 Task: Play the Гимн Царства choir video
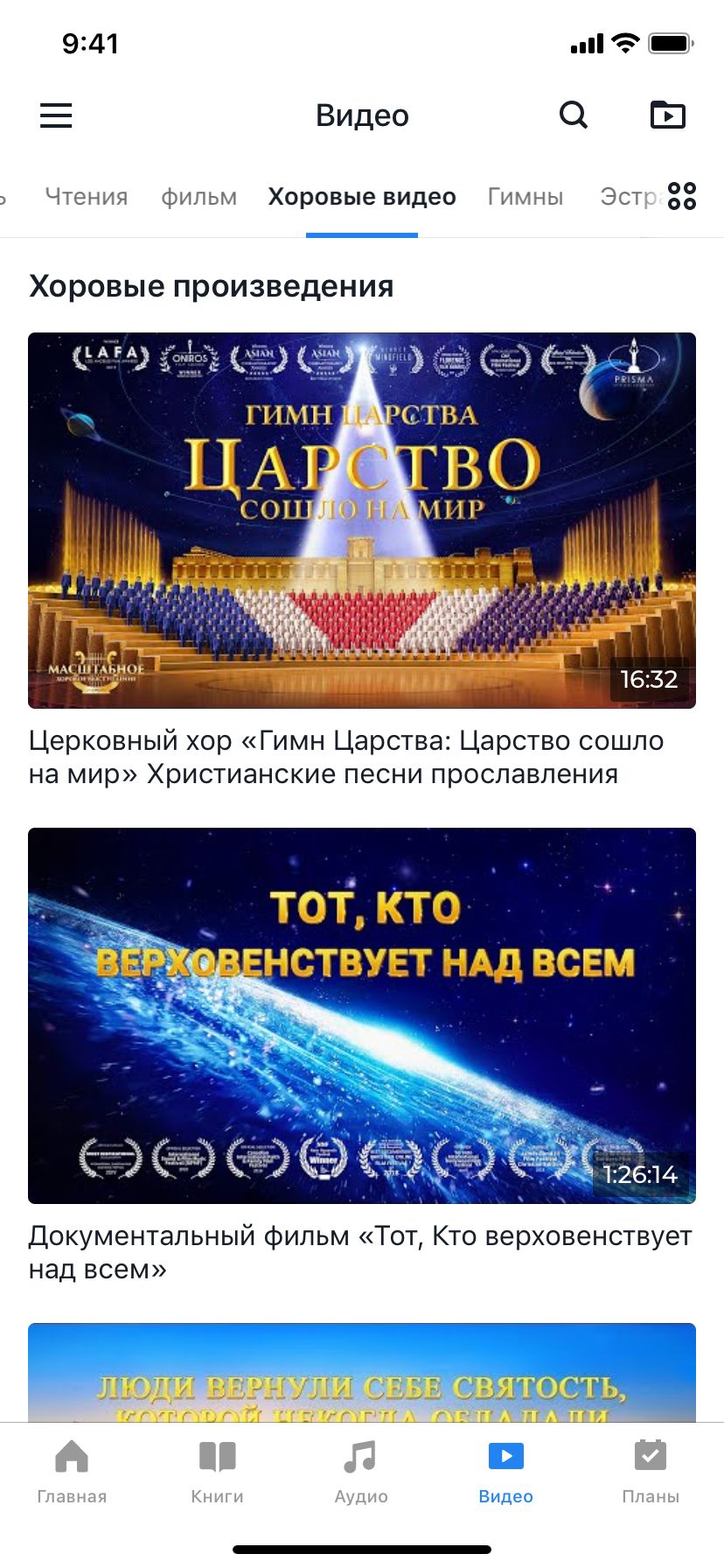pyautogui.click(x=362, y=520)
